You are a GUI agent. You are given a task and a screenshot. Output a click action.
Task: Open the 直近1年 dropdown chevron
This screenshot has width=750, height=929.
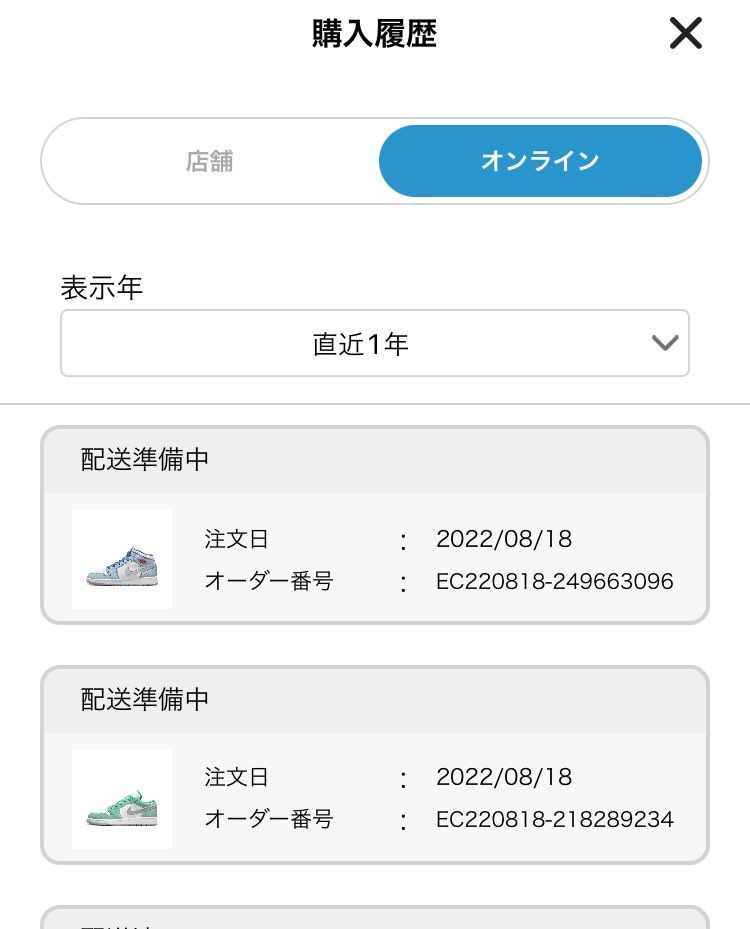(664, 342)
